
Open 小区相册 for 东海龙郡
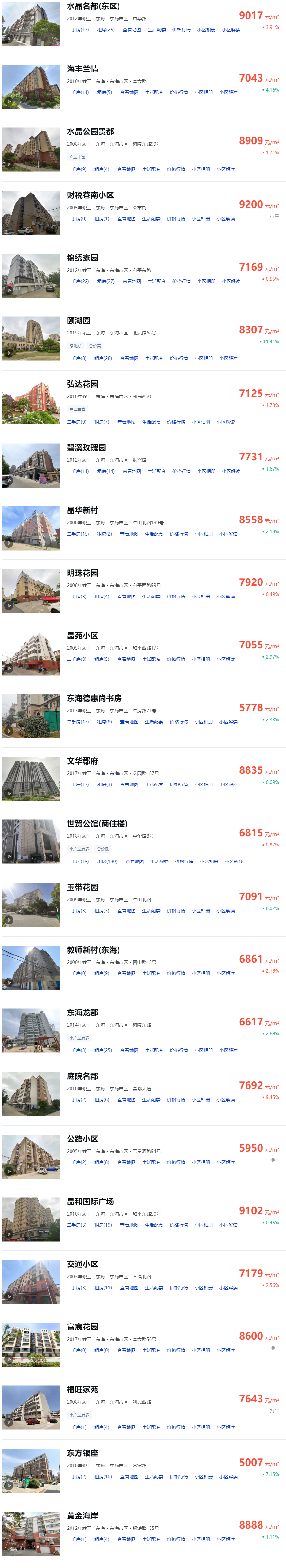point(204,1050)
